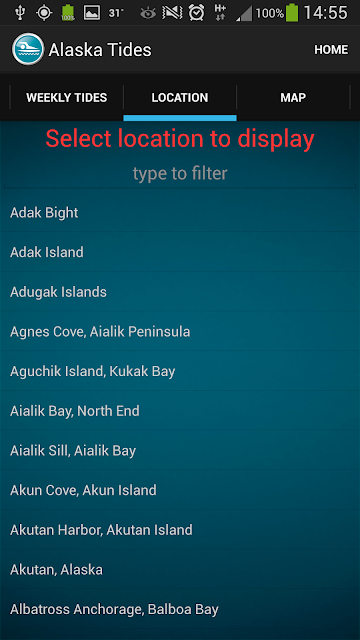Viewport: 360px width, 640px height.
Task: Select the Location tab
Action: [180, 98]
